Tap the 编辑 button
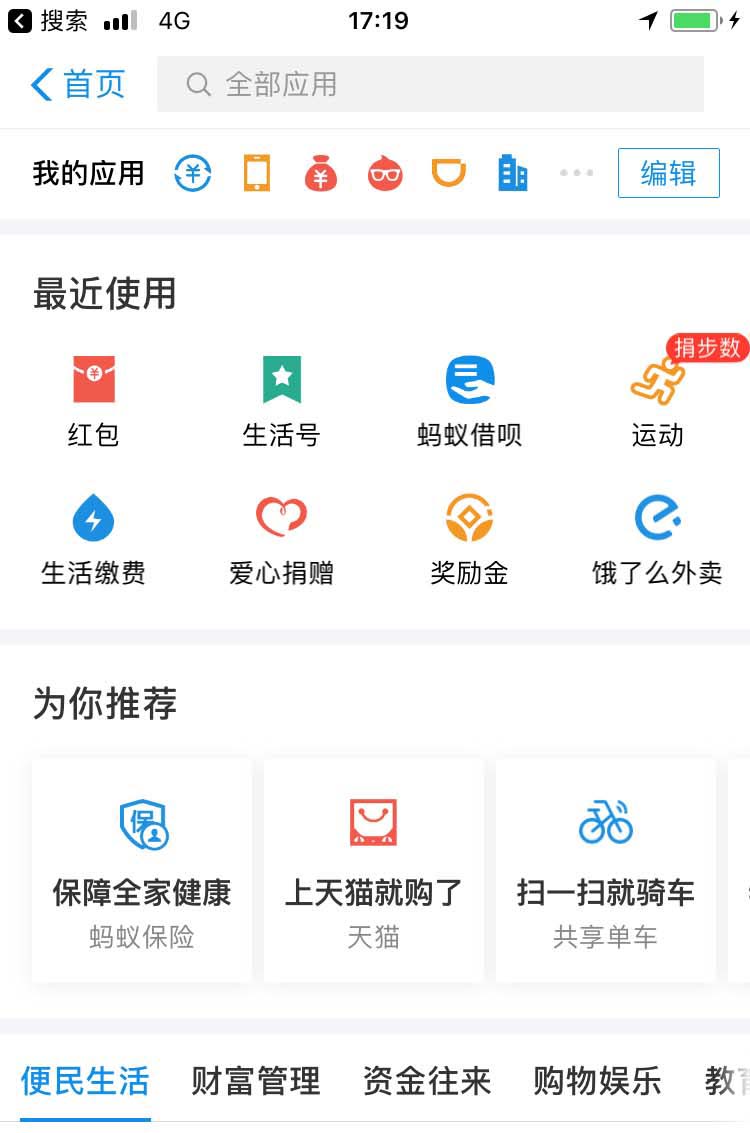Image resolution: width=750 pixels, height=1133 pixels. tap(668, 173)
